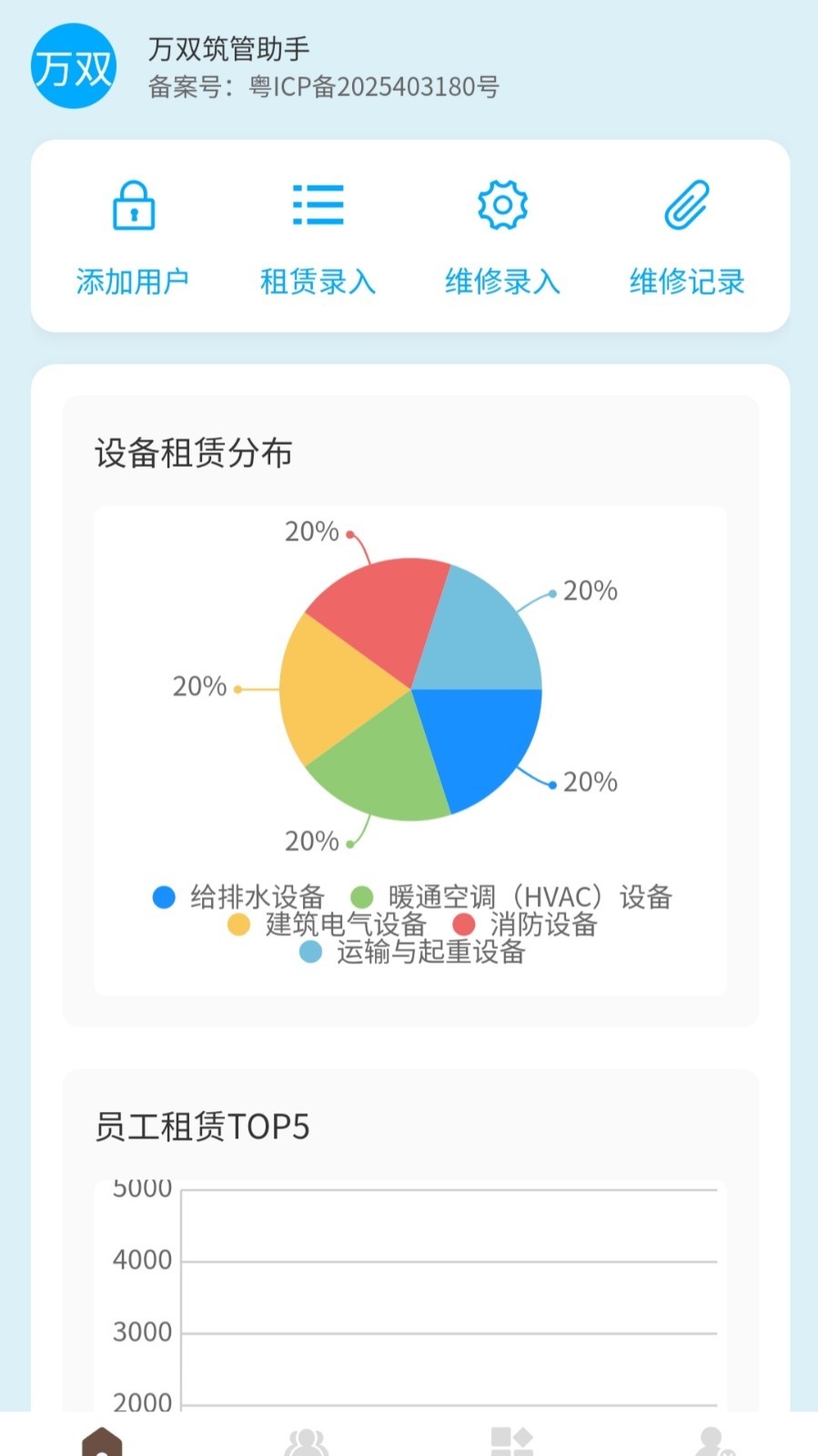Switch to the user profile tab

coord(715,1440)
